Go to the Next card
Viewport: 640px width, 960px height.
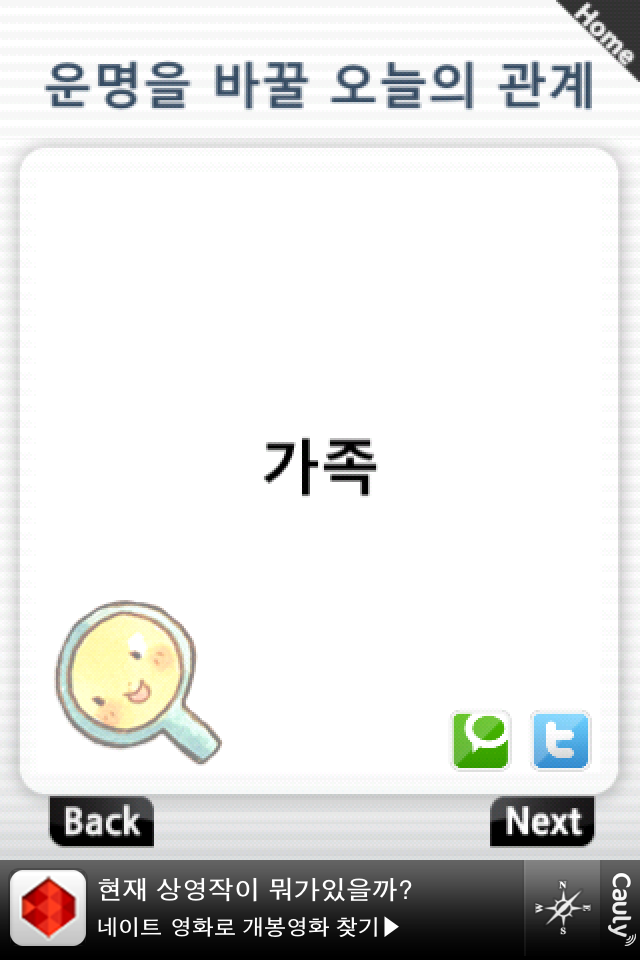pos(542,821)
